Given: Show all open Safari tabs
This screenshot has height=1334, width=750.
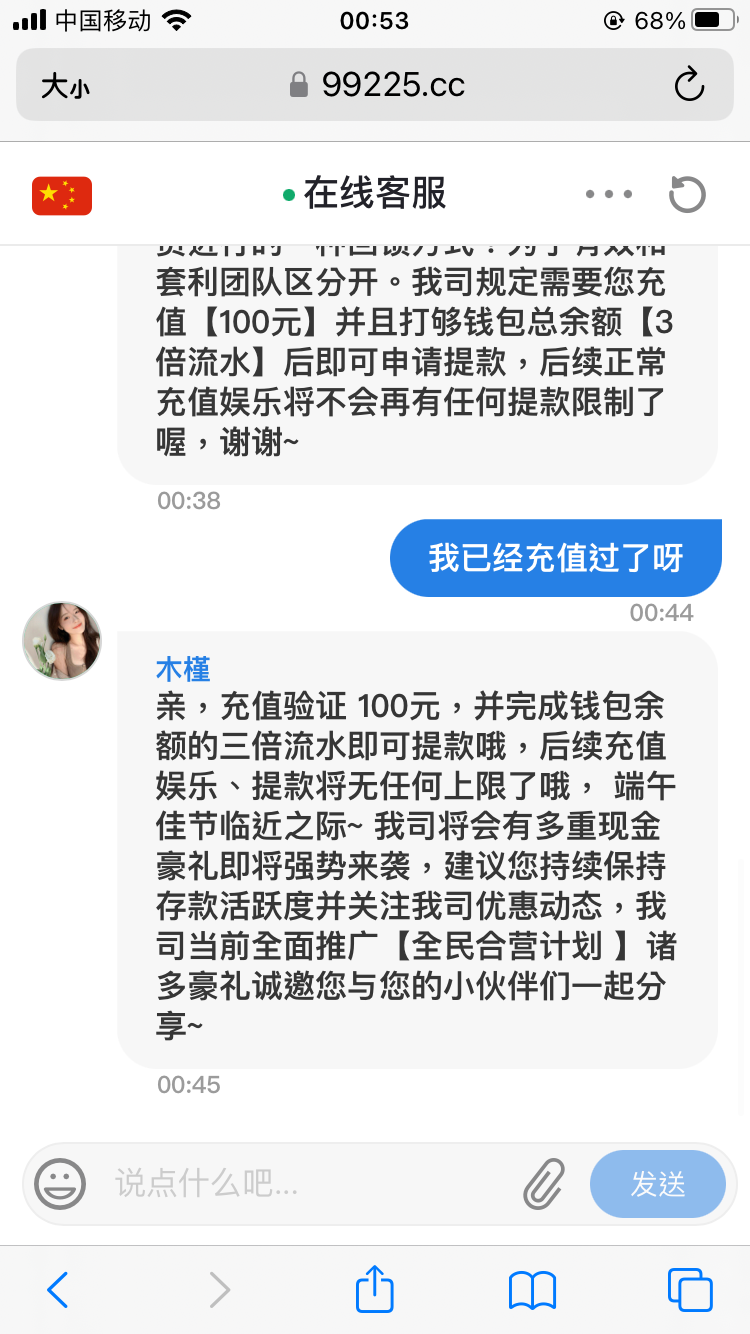Looking at the screenshot, I should click(x=690, y=1290).
